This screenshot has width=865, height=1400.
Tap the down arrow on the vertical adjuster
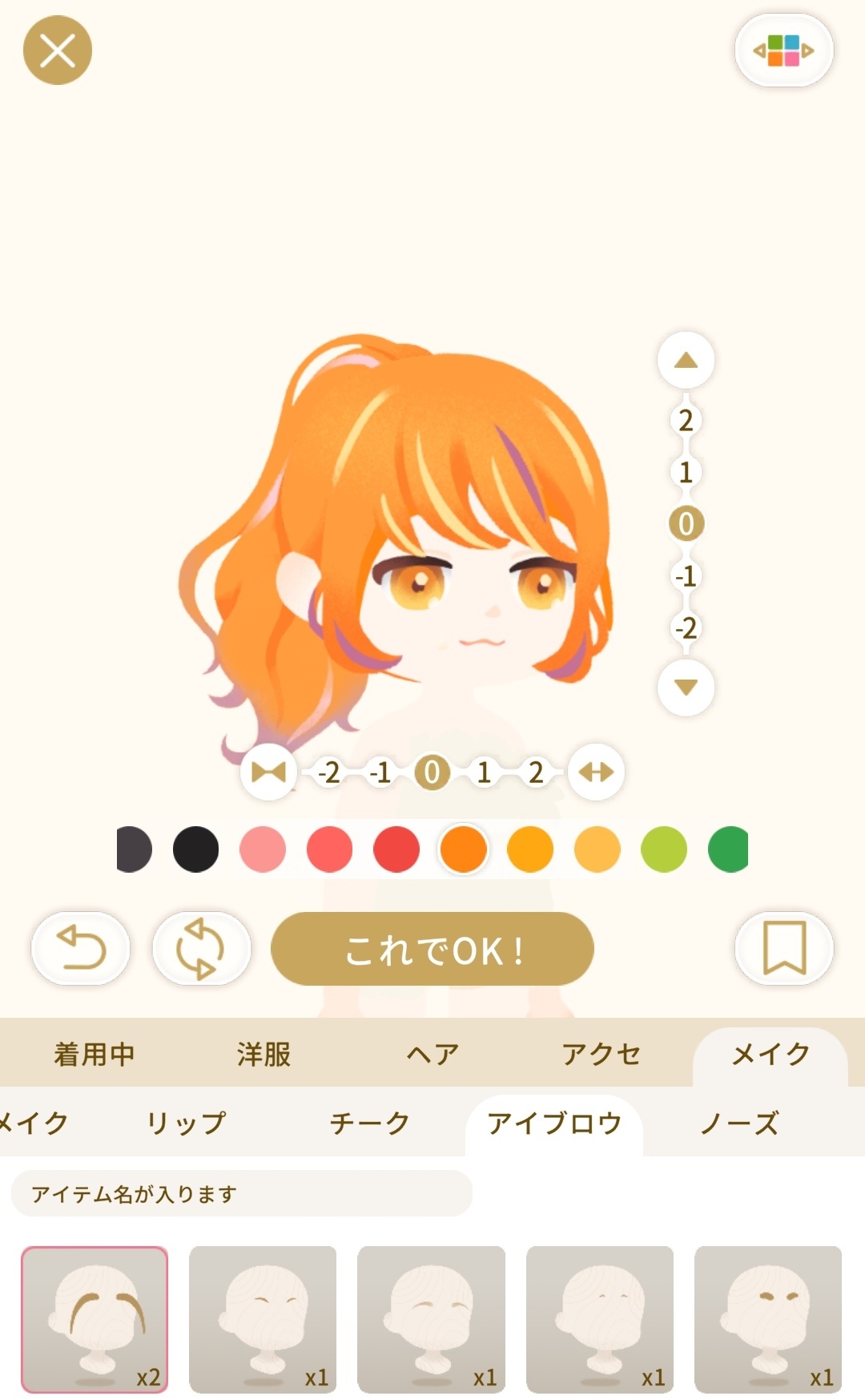(x=686, y=687)
